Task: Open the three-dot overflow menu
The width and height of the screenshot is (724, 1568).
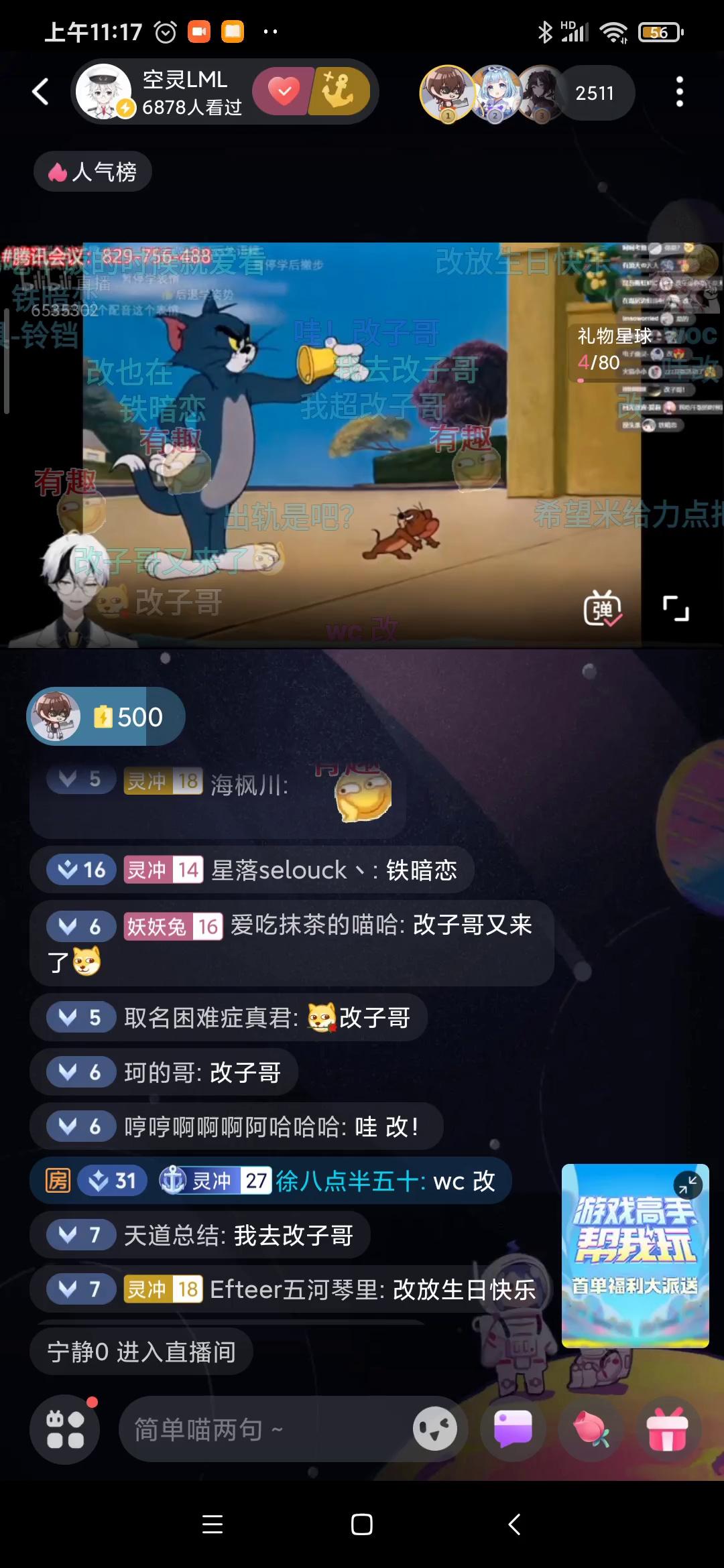Action: pyautogui.click(x=679, y=92)
